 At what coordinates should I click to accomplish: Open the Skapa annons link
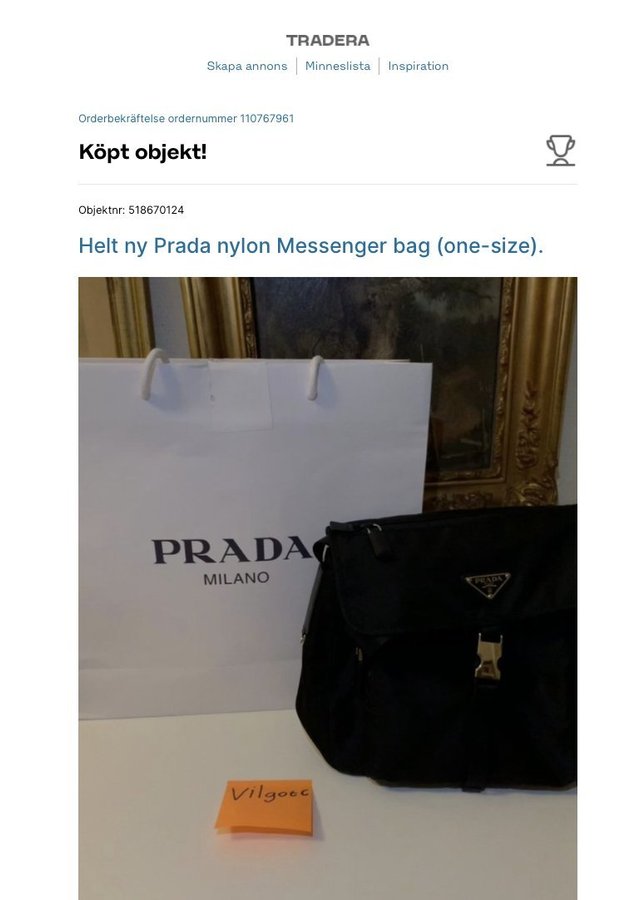click(247, 66)
